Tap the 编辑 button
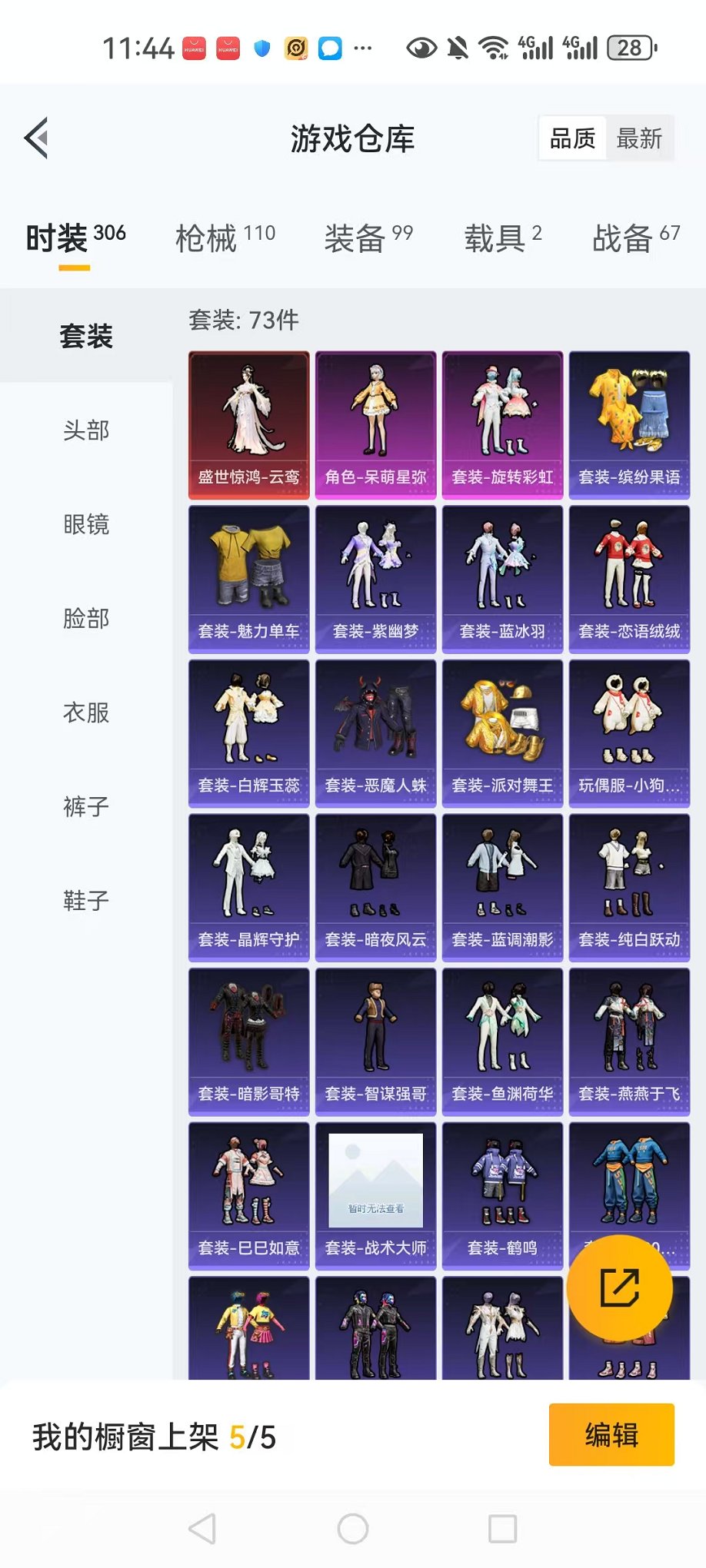 pyautogui.click(x=611, y=1434)
